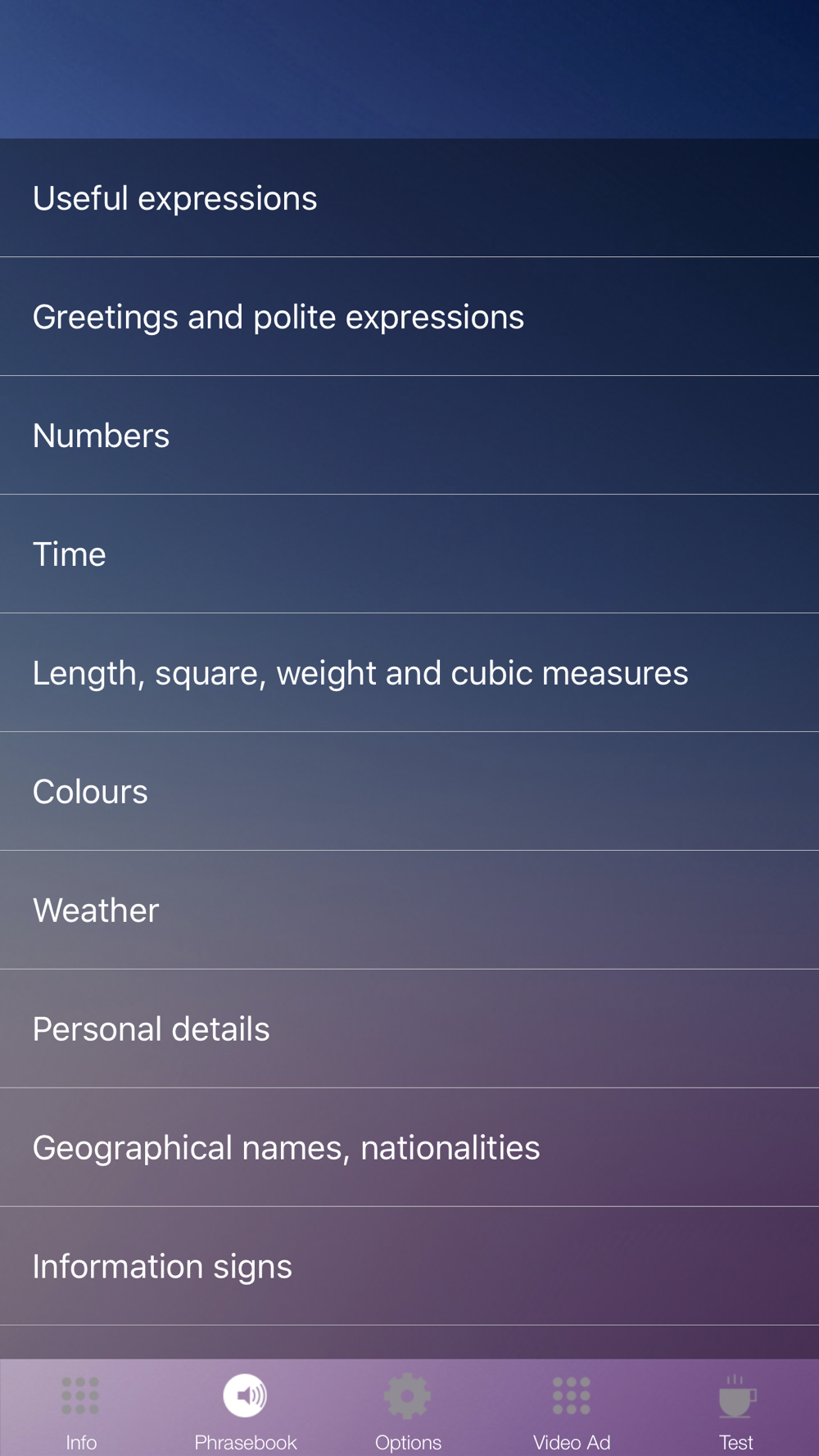Tap the Phrasebook tab

(245, 1410)
